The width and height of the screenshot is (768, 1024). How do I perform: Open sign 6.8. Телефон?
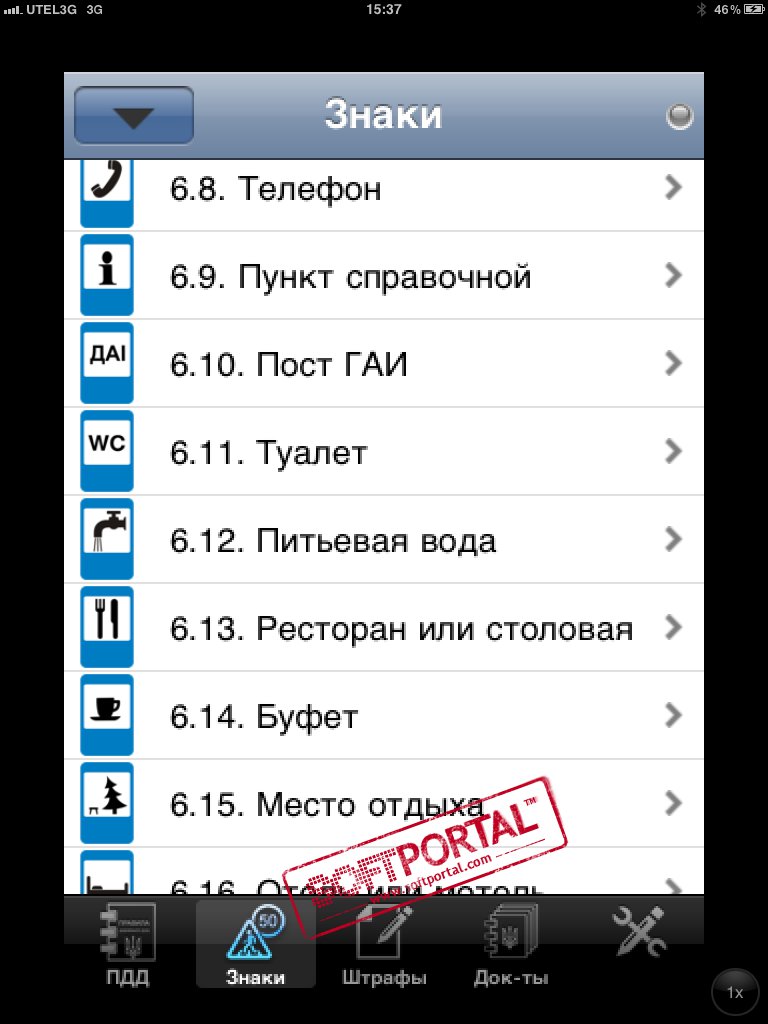pos(384,188)
